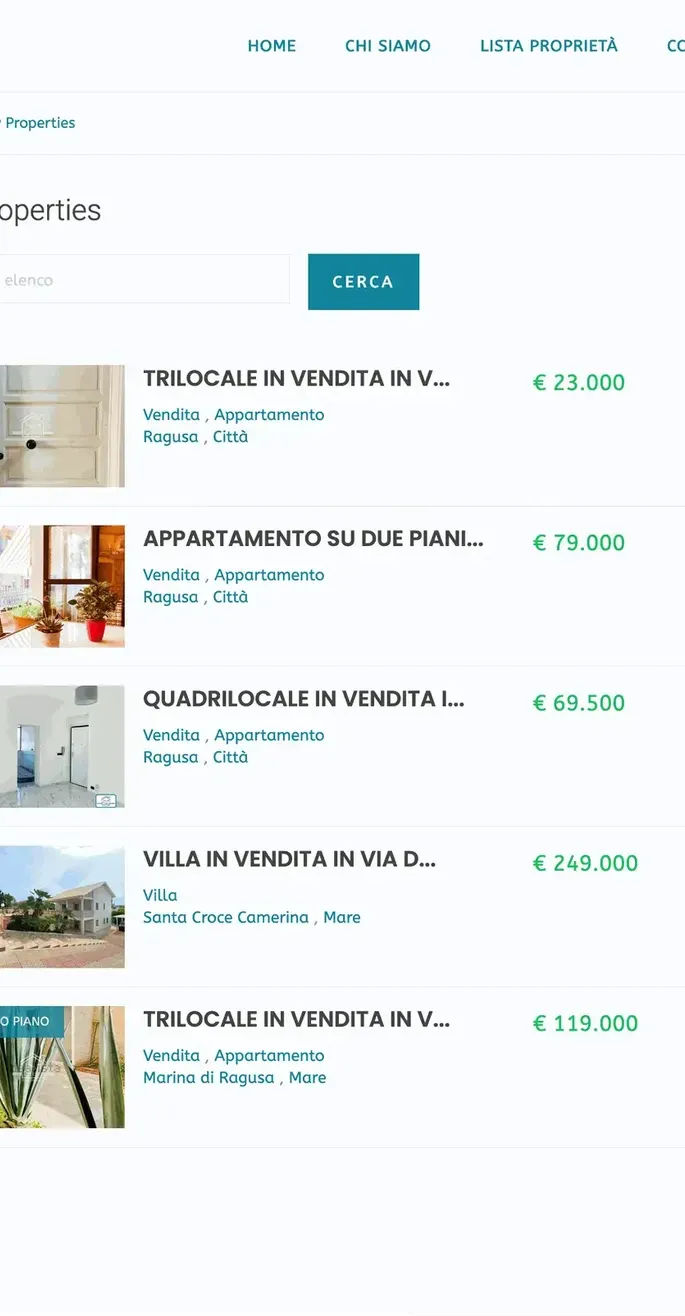Filter by Santa Croce Camerina location

(225, 917)
